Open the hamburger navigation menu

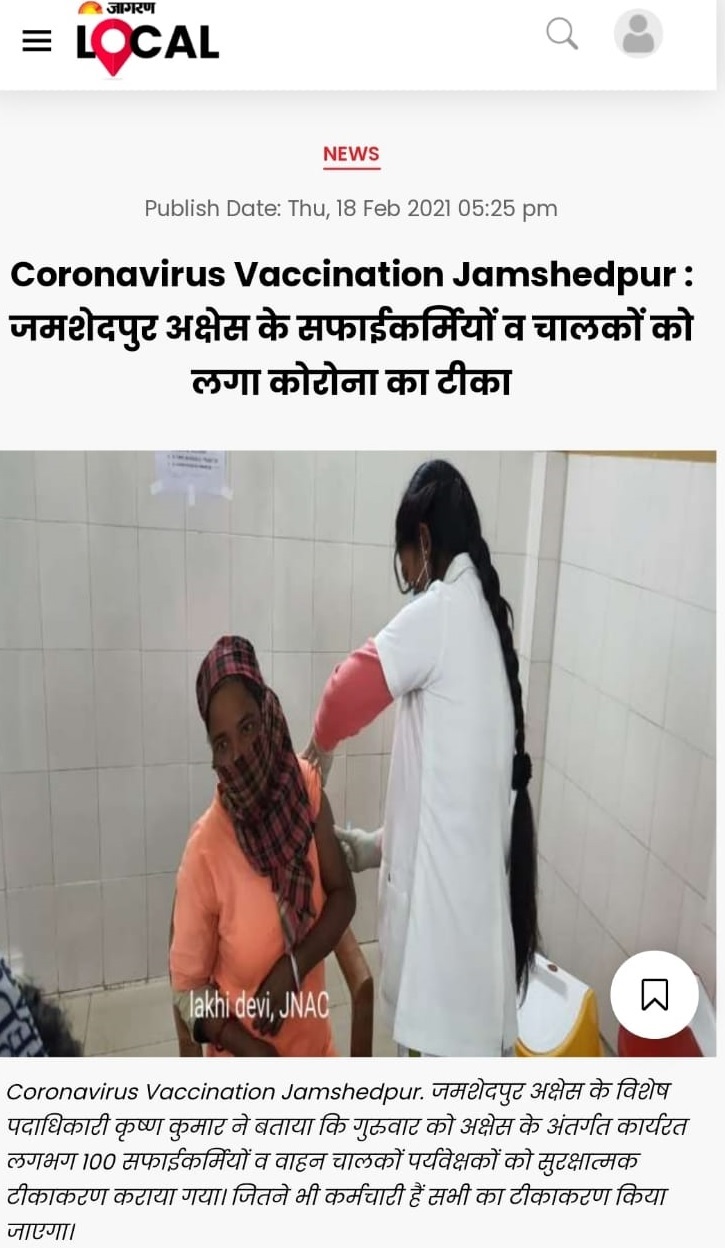(37, 41)
